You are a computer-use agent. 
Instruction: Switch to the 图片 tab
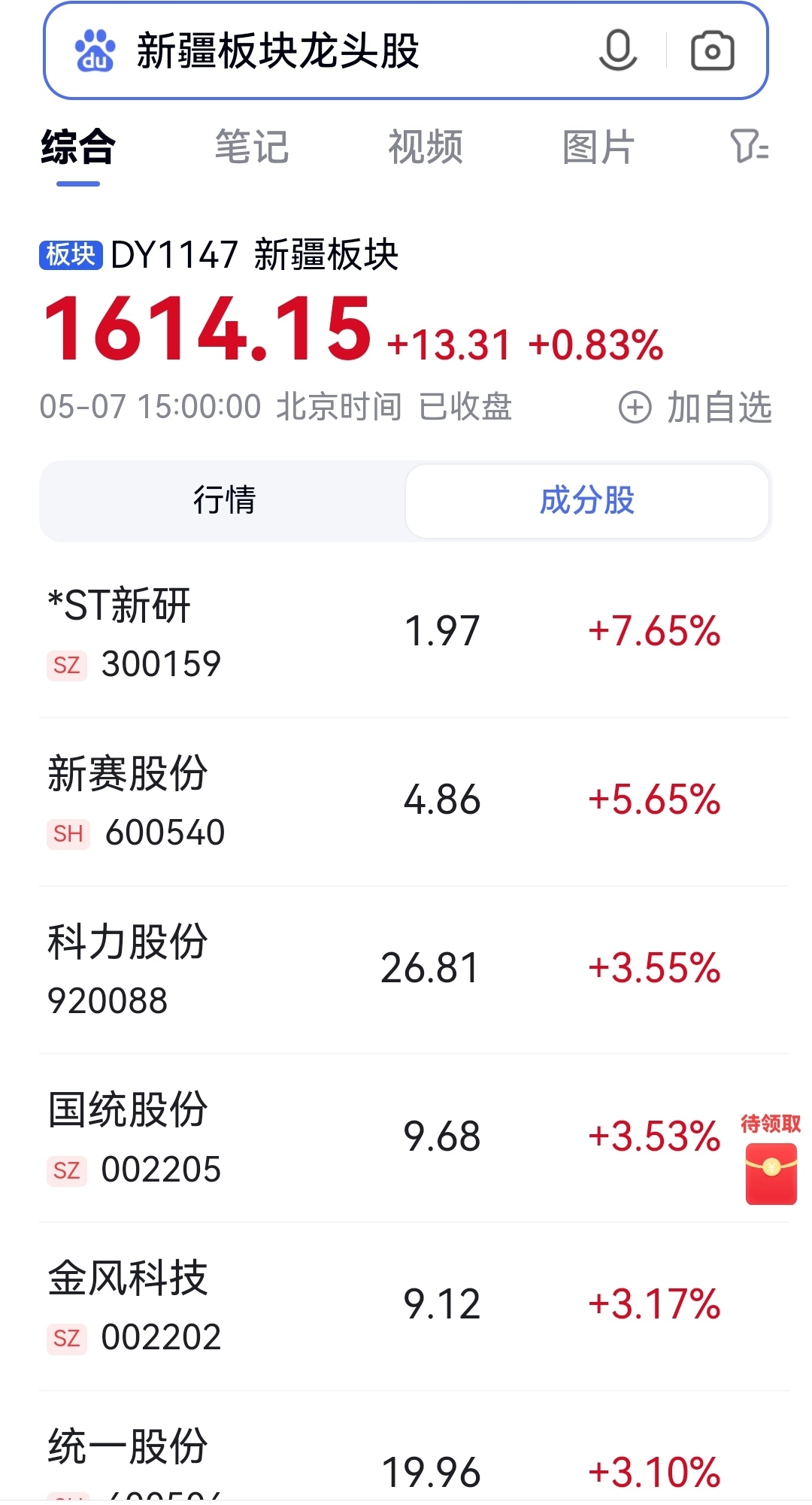point(599,147)
